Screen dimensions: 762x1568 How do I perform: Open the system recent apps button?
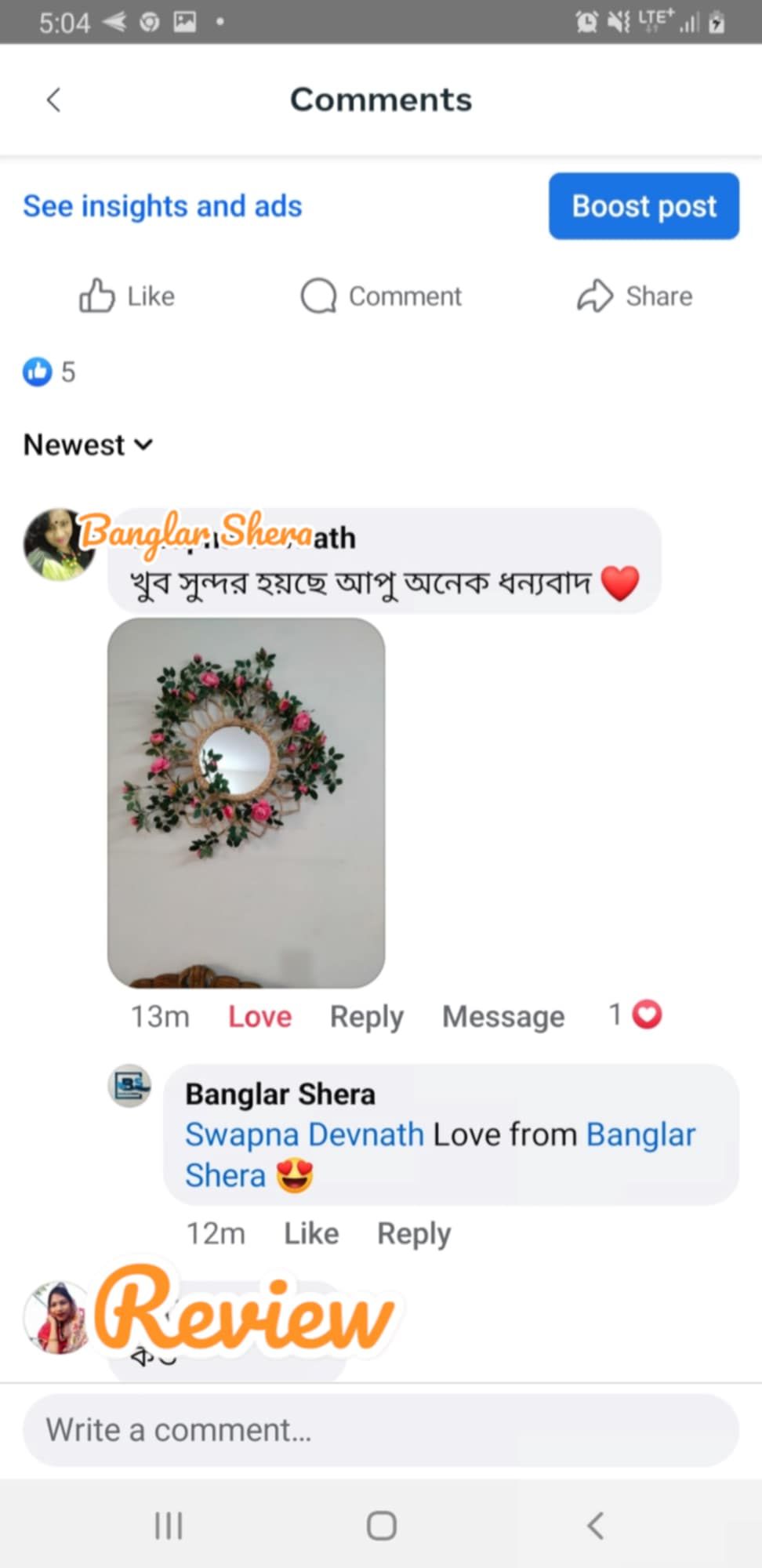click(x=169, y=1526)
